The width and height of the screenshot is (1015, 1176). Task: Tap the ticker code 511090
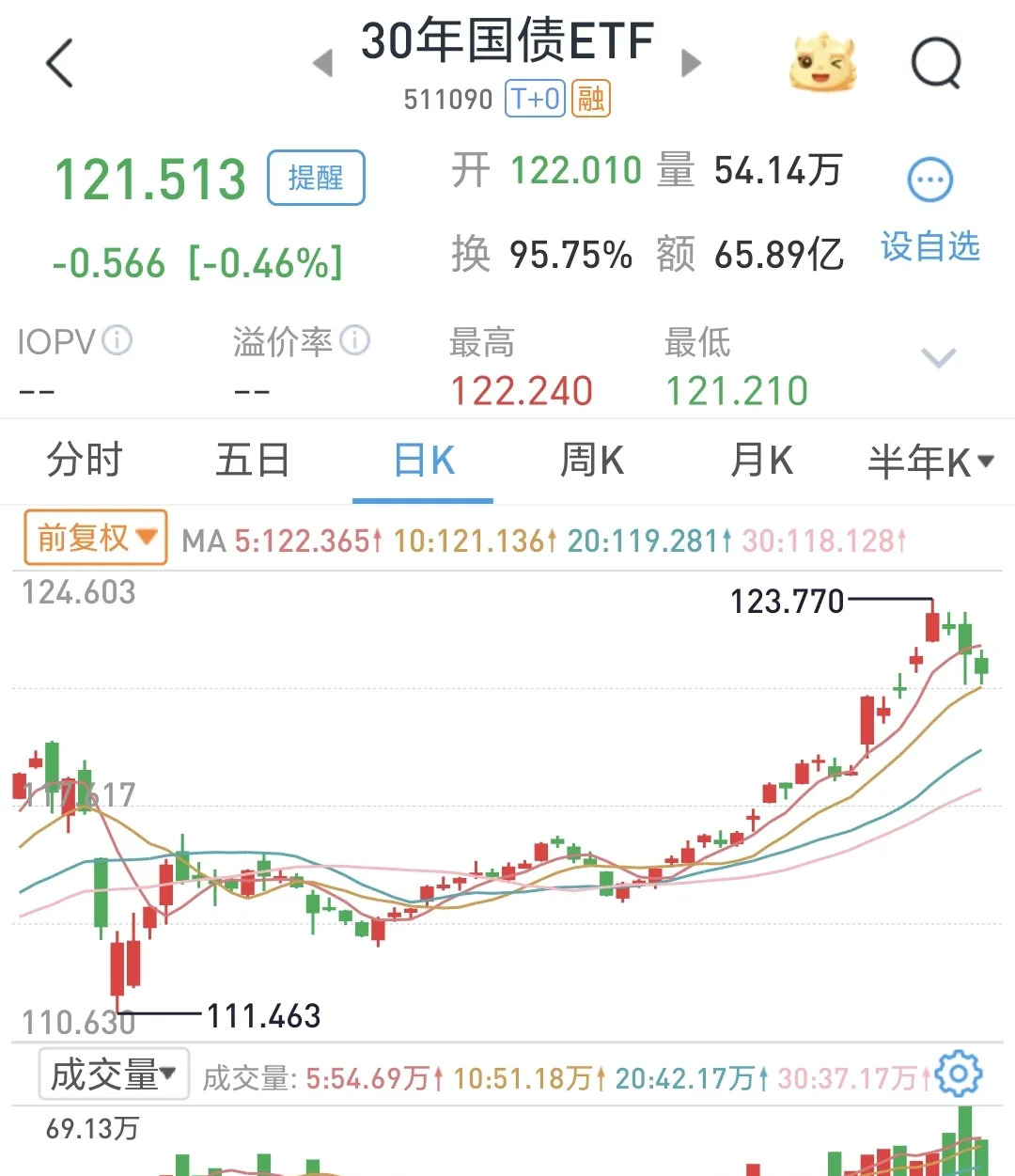(448, 98)
